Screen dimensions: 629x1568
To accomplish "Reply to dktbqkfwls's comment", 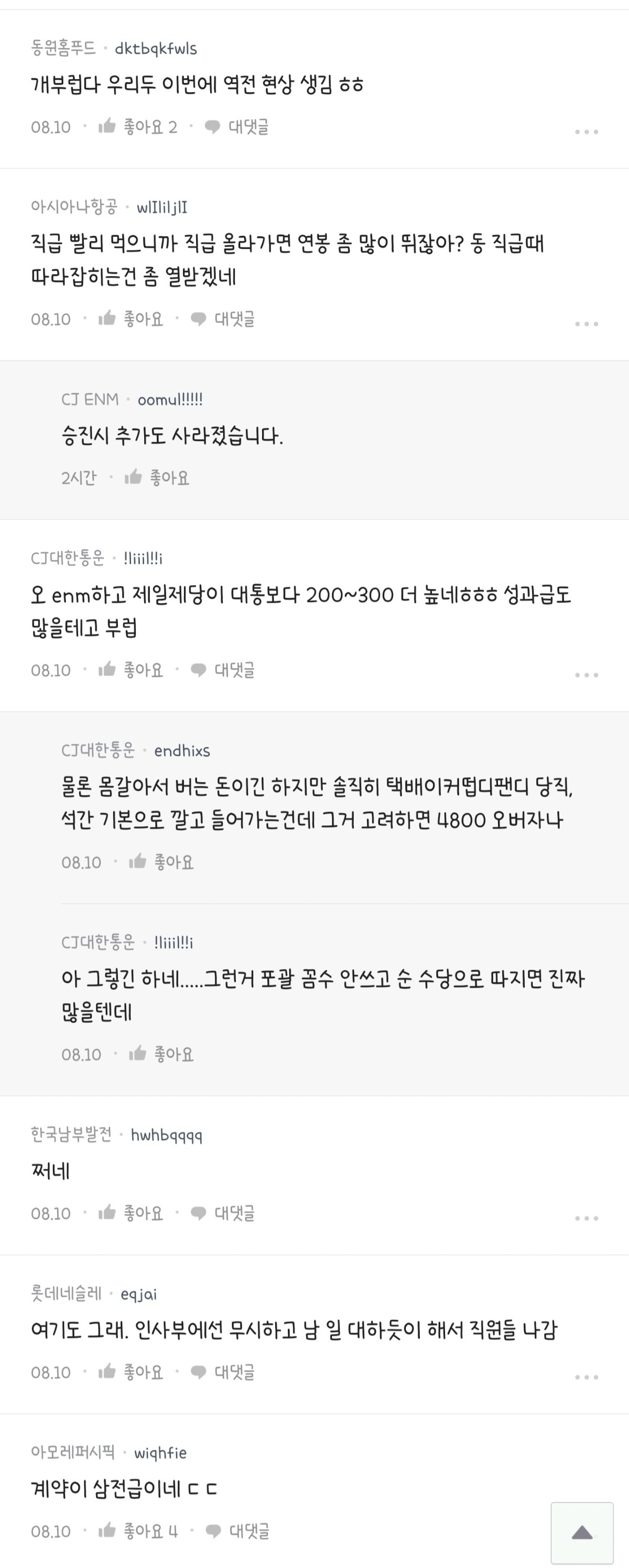I will [x=237, y=127].
